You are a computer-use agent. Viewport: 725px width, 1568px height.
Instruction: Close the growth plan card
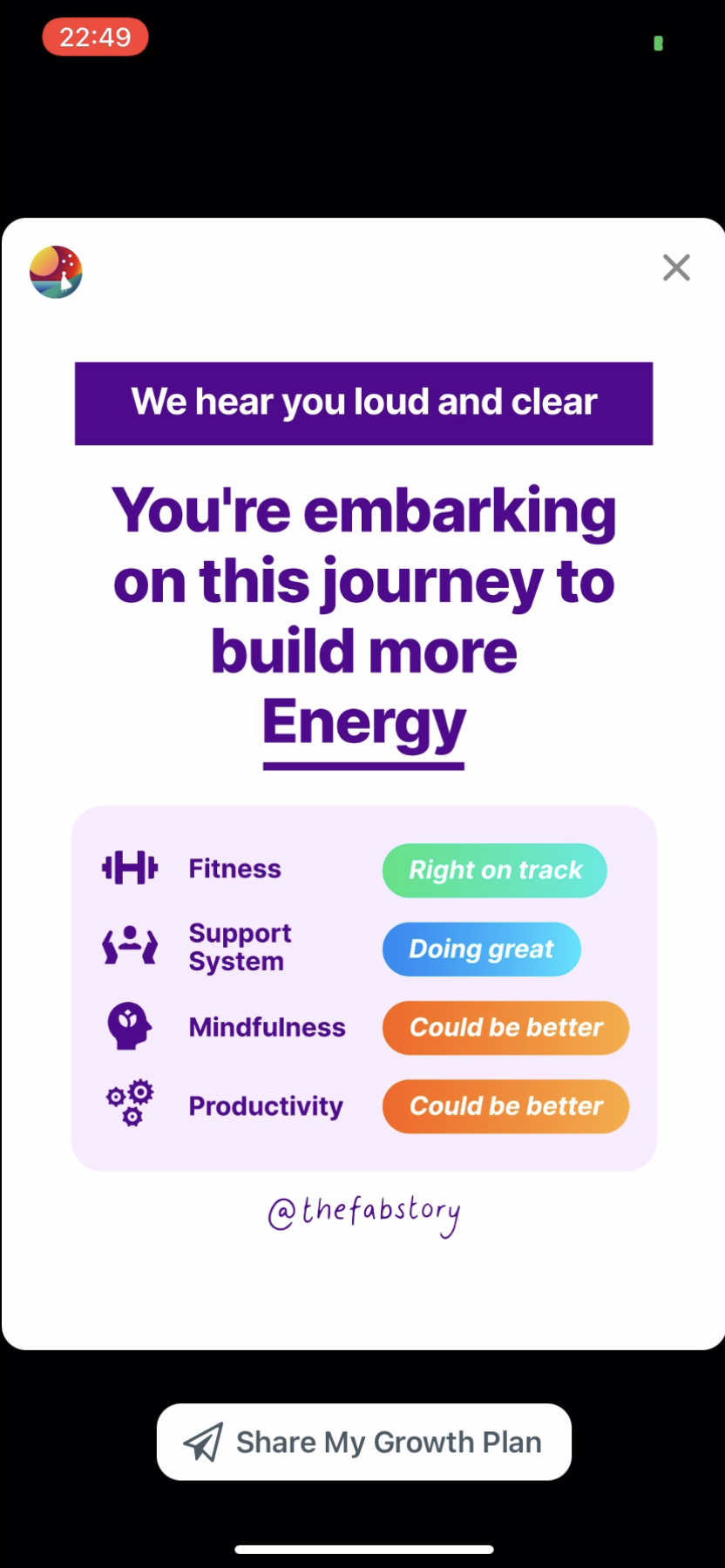click(676, 267)
